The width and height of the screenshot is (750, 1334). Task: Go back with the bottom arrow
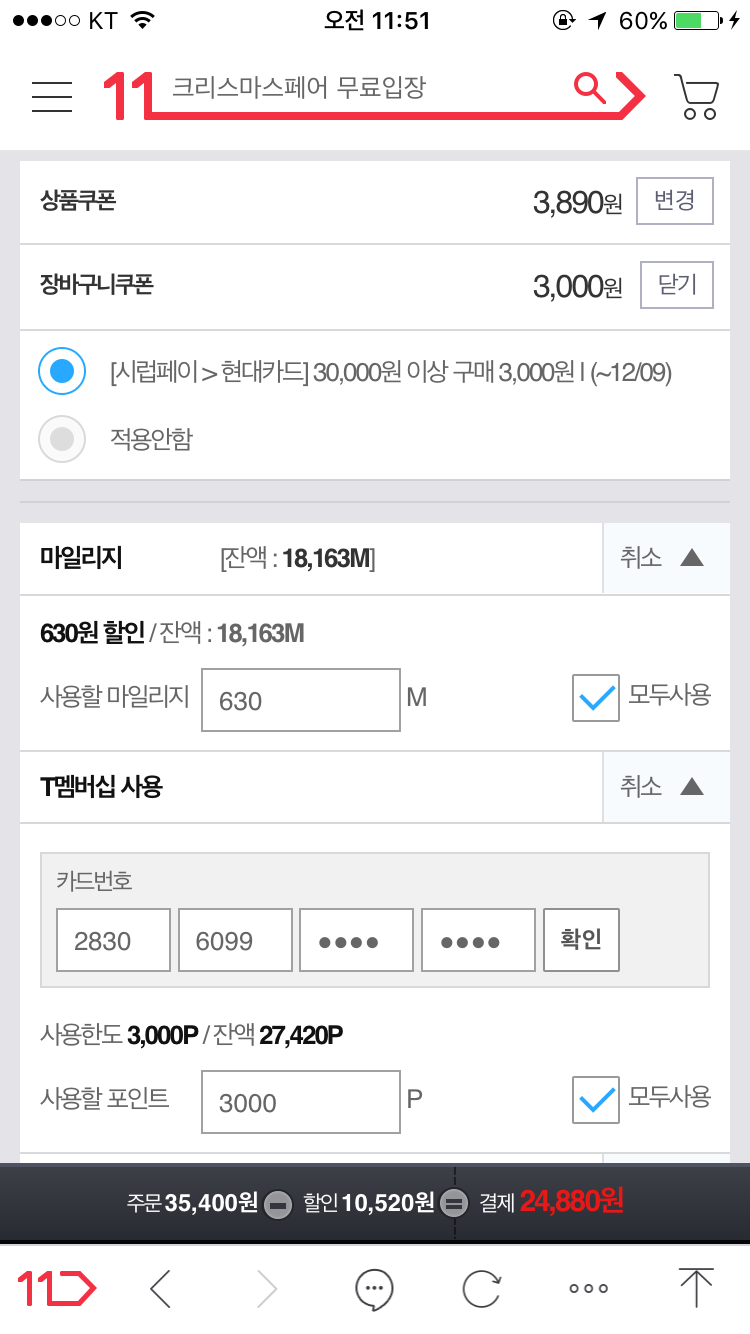pos(160,1288)
